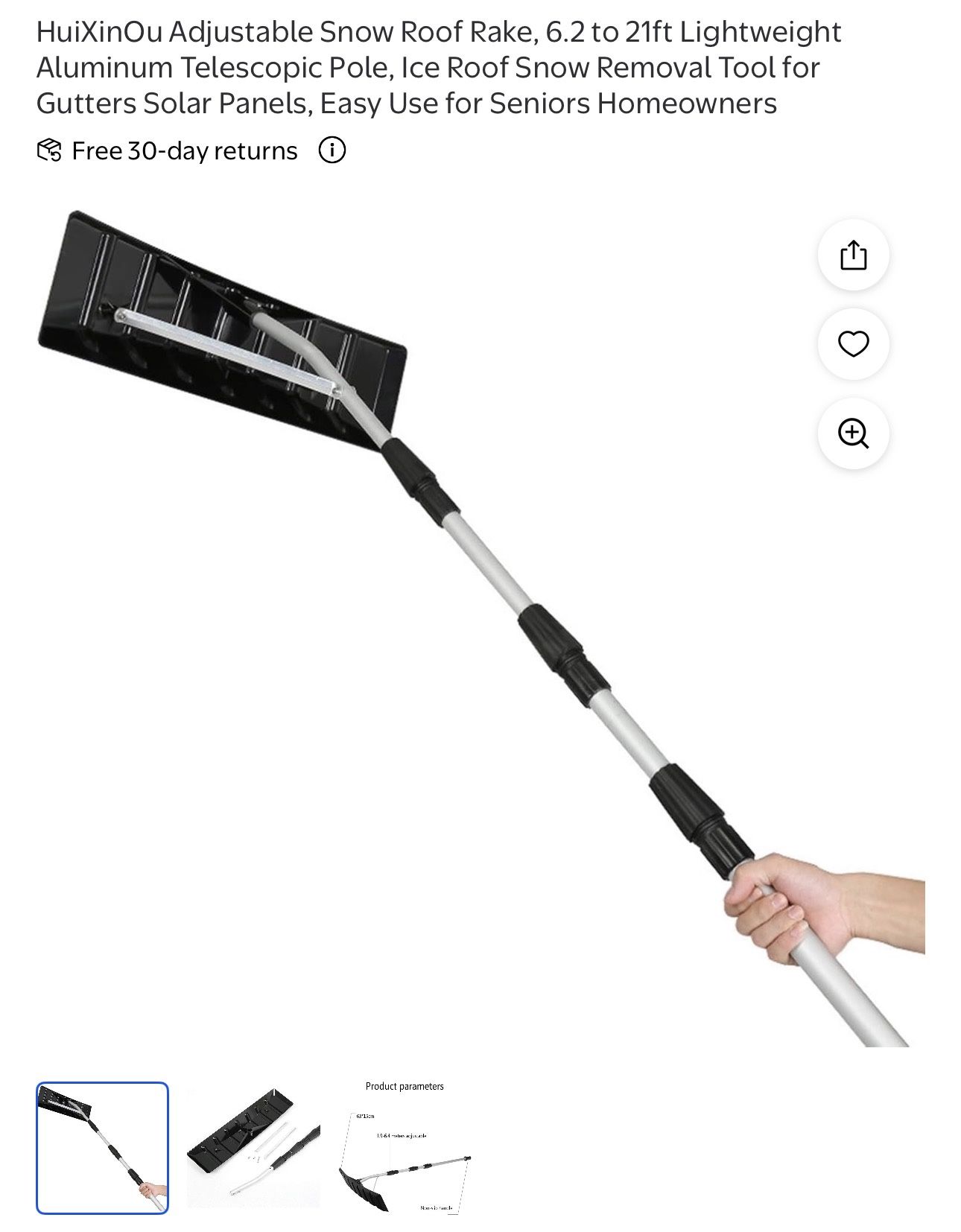
Task: Open the main snow rake product photo
Action: (x=480, y=628)
